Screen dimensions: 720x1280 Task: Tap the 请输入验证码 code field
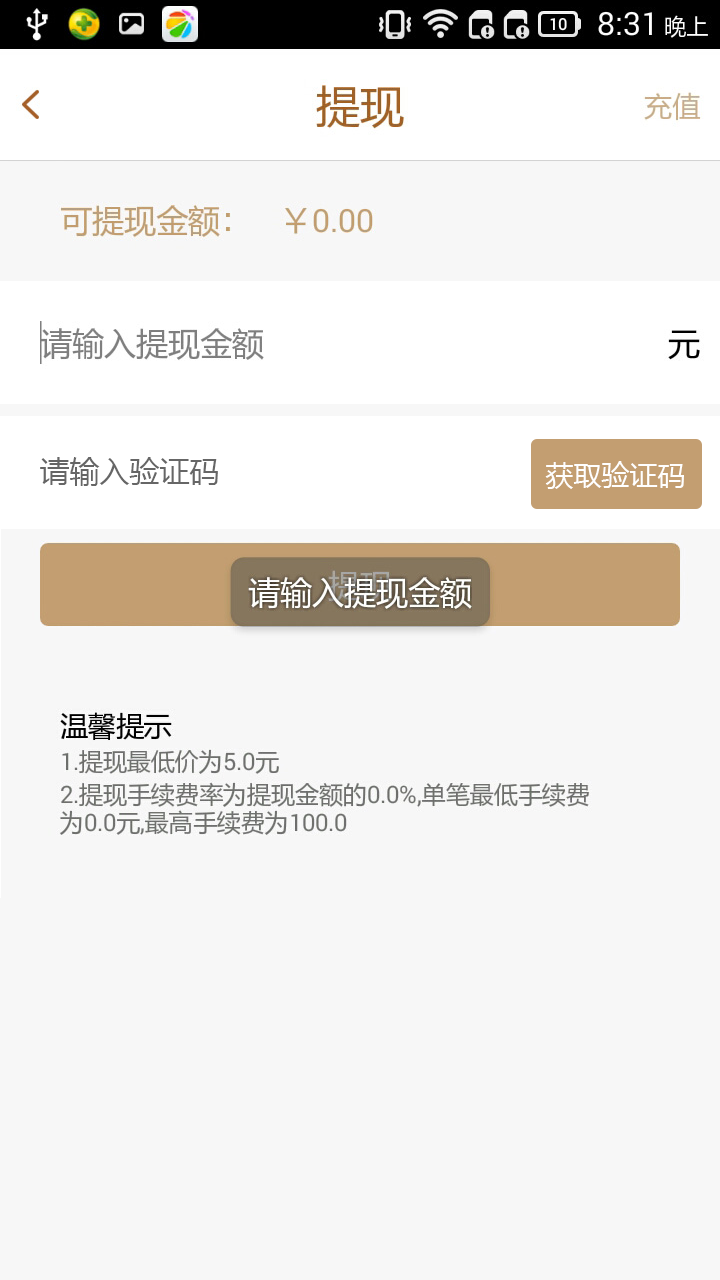click(270, 472)
